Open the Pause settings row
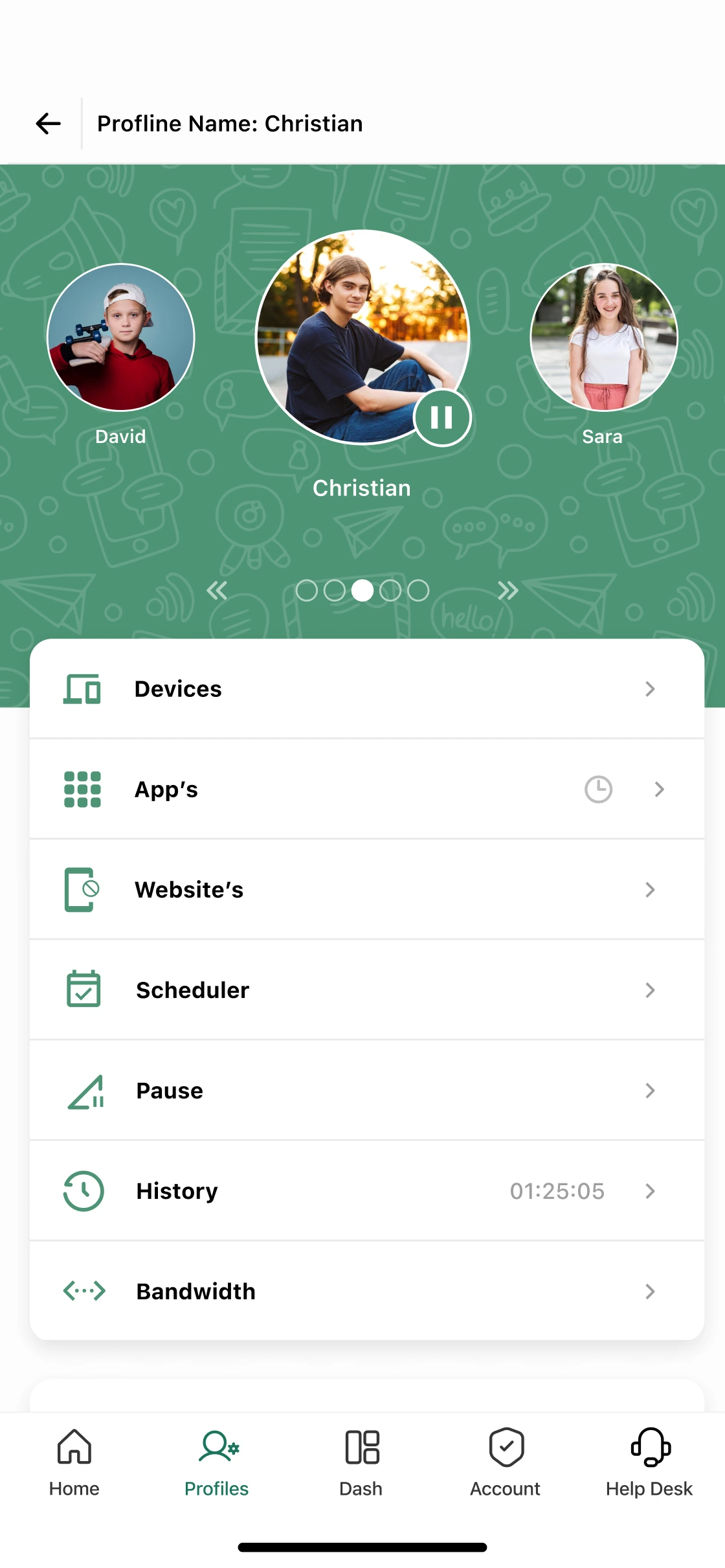Screen dimensions: 725x1568 (366, 1090)
